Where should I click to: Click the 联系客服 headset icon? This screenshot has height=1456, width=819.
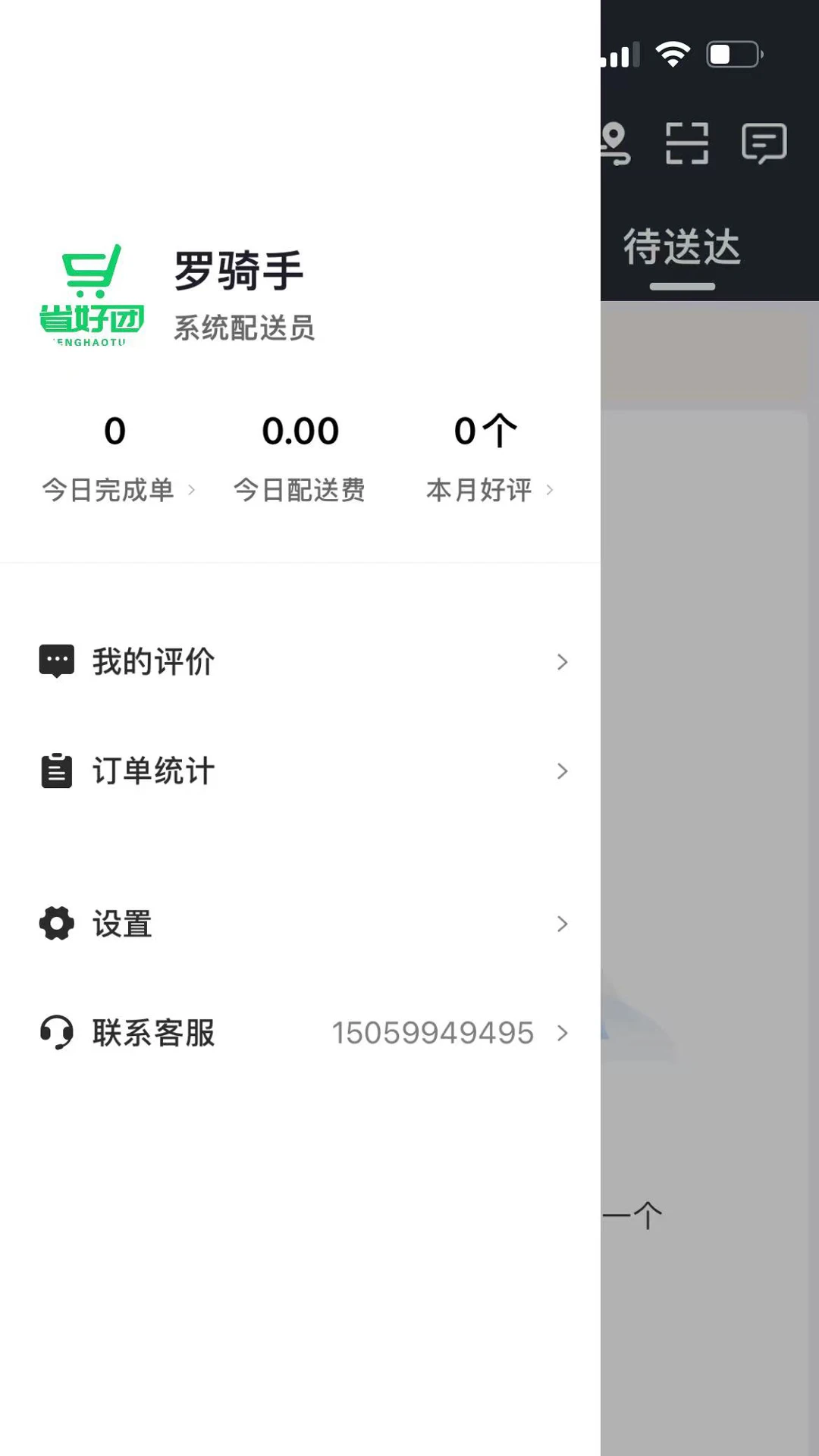pyautogui.click(x=55, y=1033)
